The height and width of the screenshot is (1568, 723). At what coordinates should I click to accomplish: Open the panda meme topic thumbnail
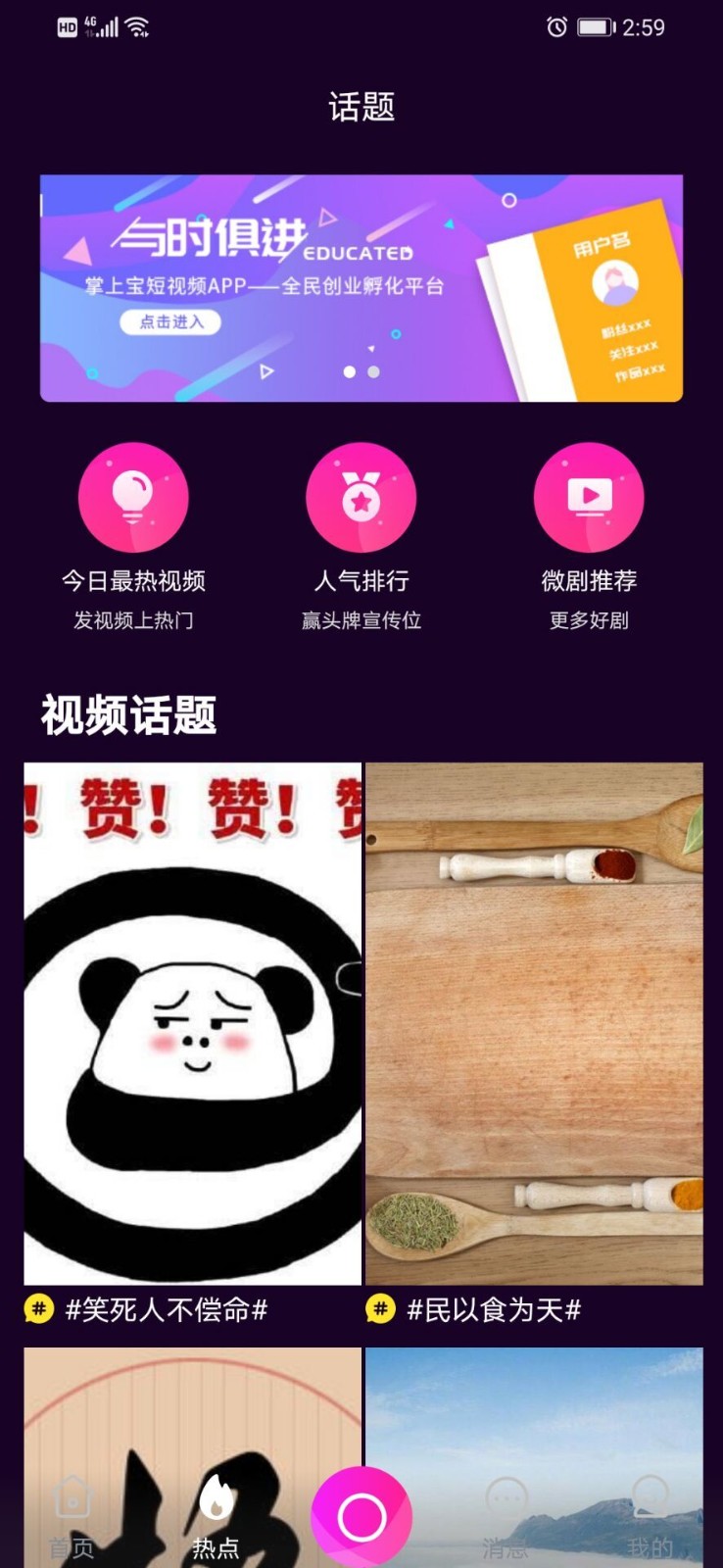click(x=192, y=1019)
